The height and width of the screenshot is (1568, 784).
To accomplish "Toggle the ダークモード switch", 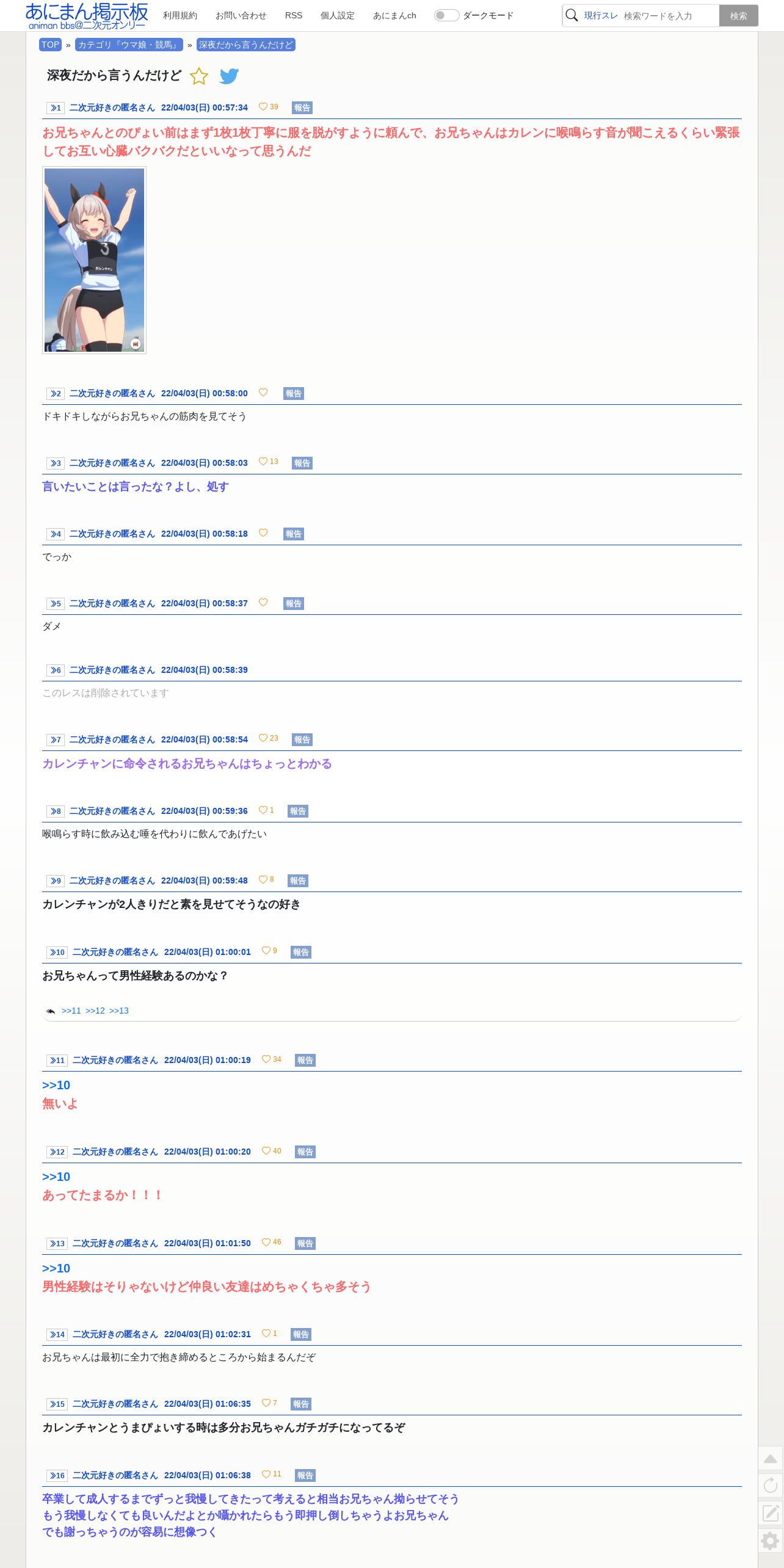I will click(x=446, y=15).
